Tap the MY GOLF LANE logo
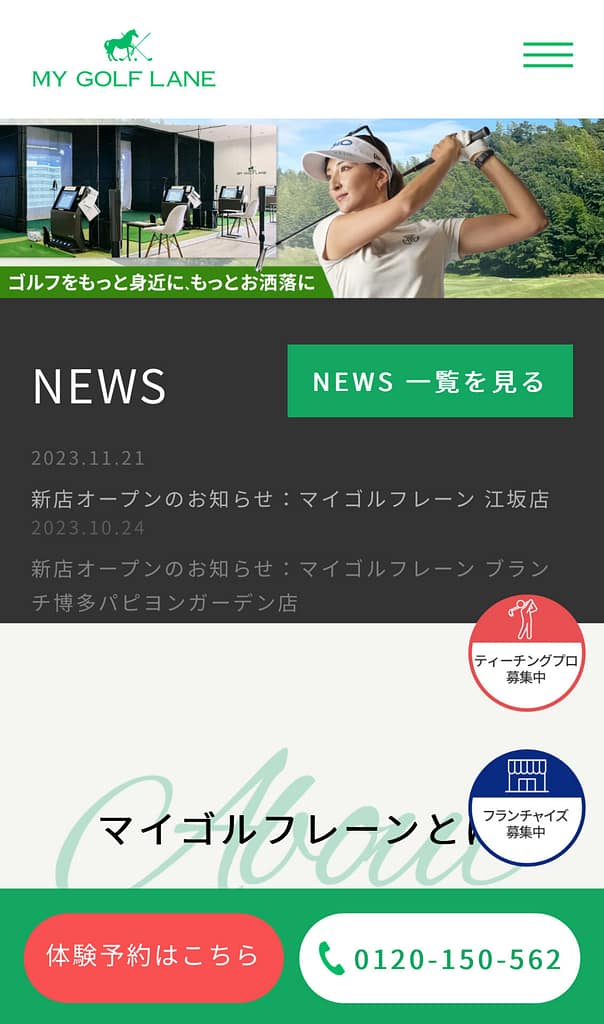 tap(124, 60)
